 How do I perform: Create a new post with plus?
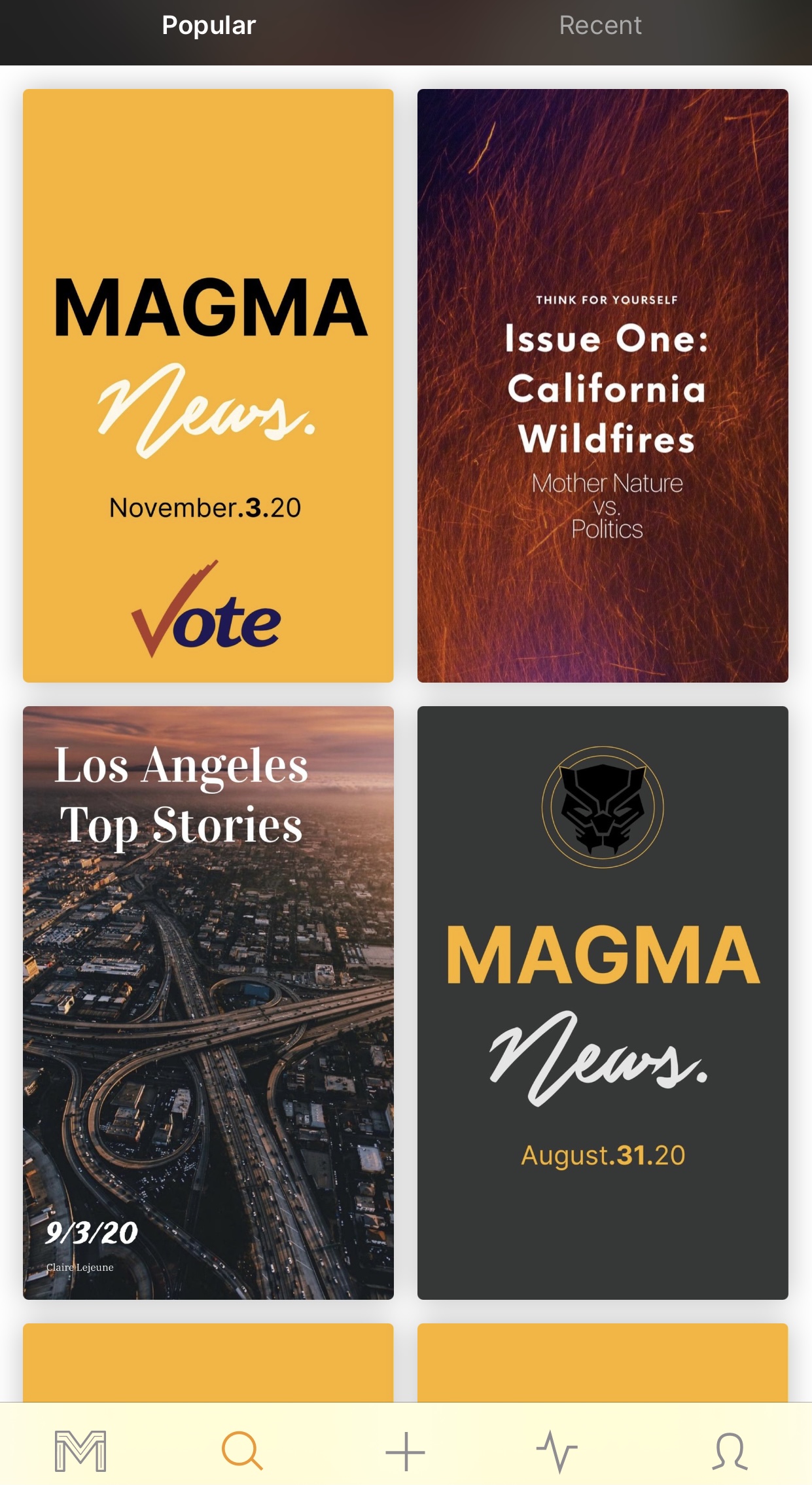[405, 1451]
